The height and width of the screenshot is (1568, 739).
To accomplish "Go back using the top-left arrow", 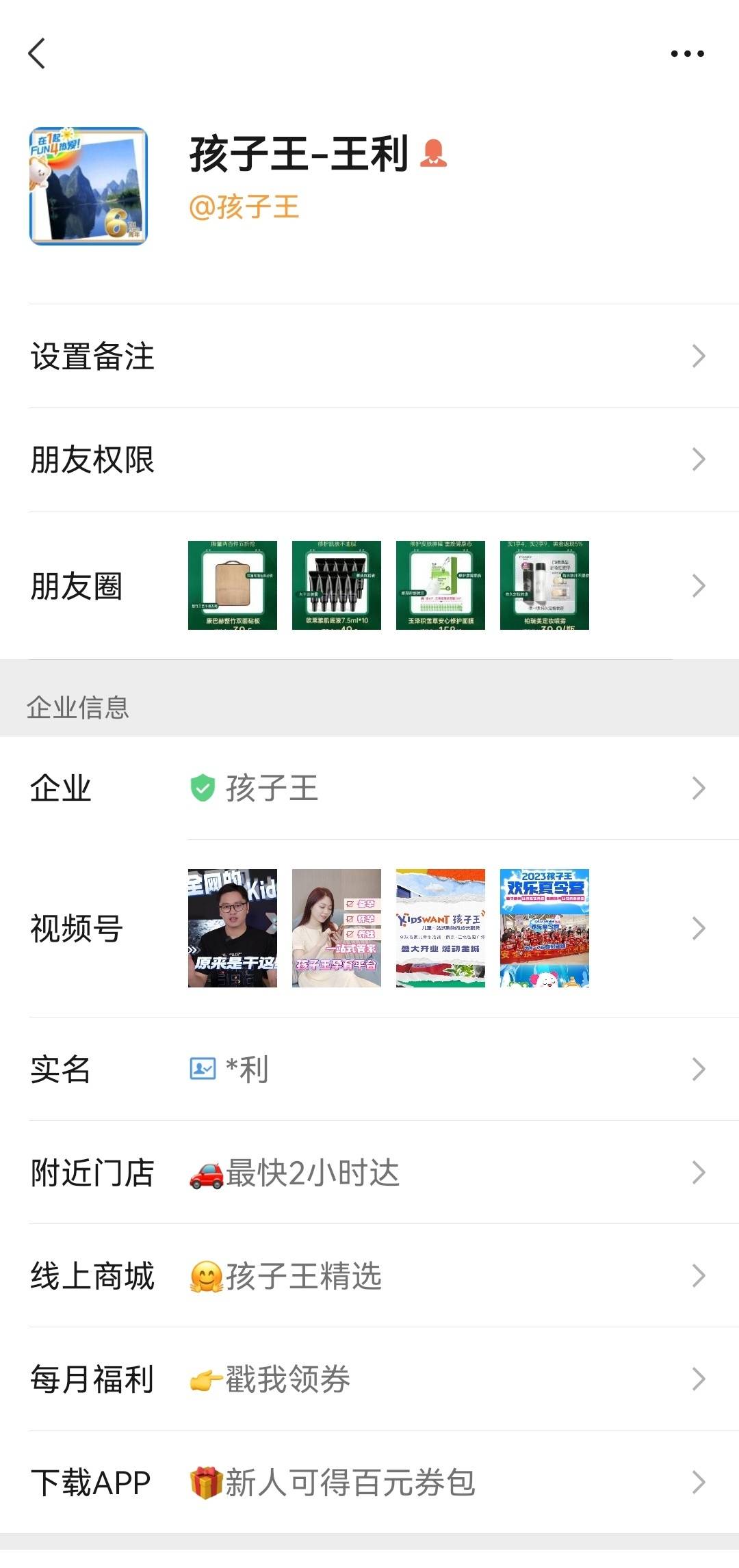I will 37,53.
